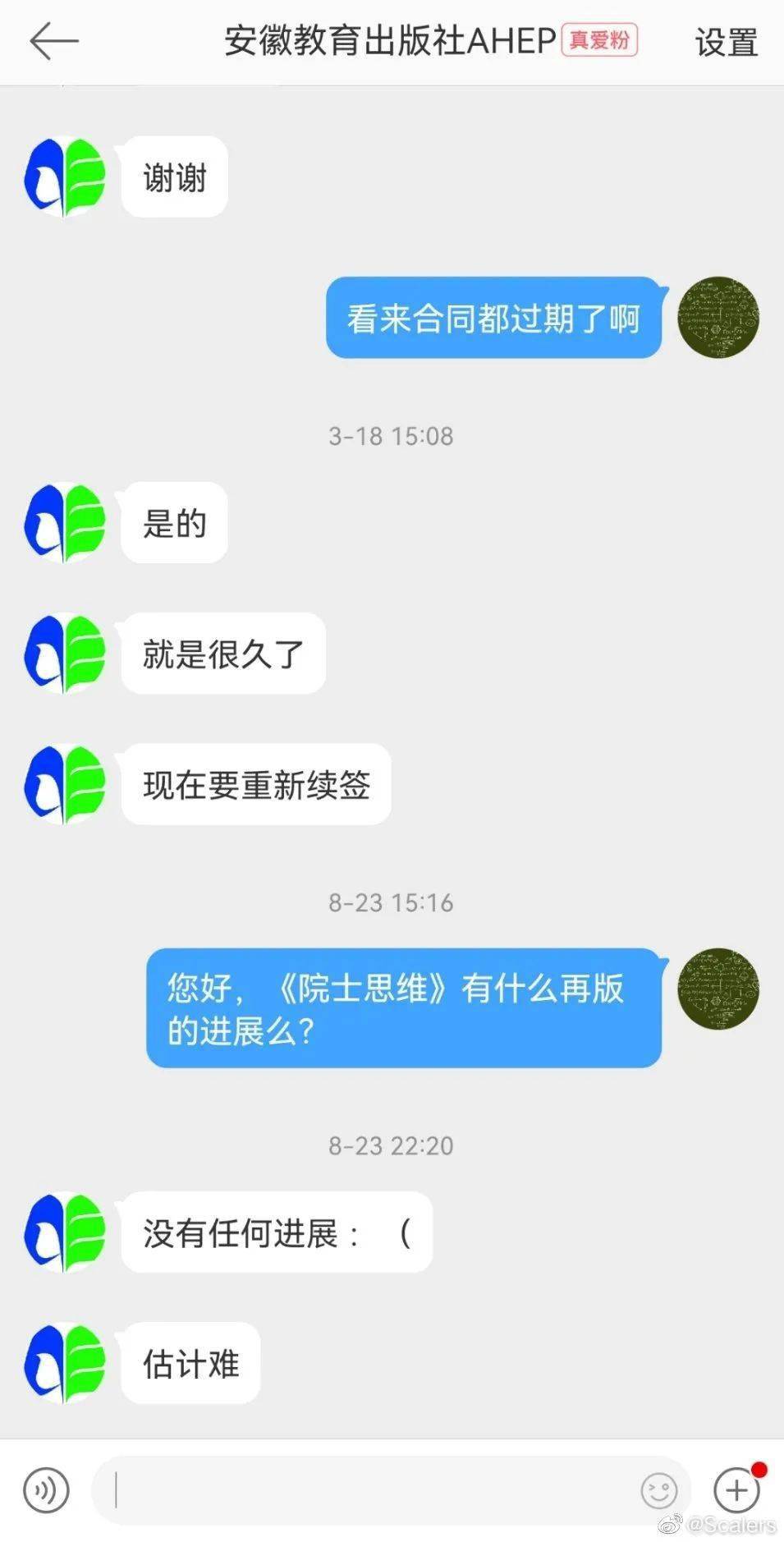Open chat settings via 设置
This screenshot has width=784, height=1542.
(x=725, y=43)
